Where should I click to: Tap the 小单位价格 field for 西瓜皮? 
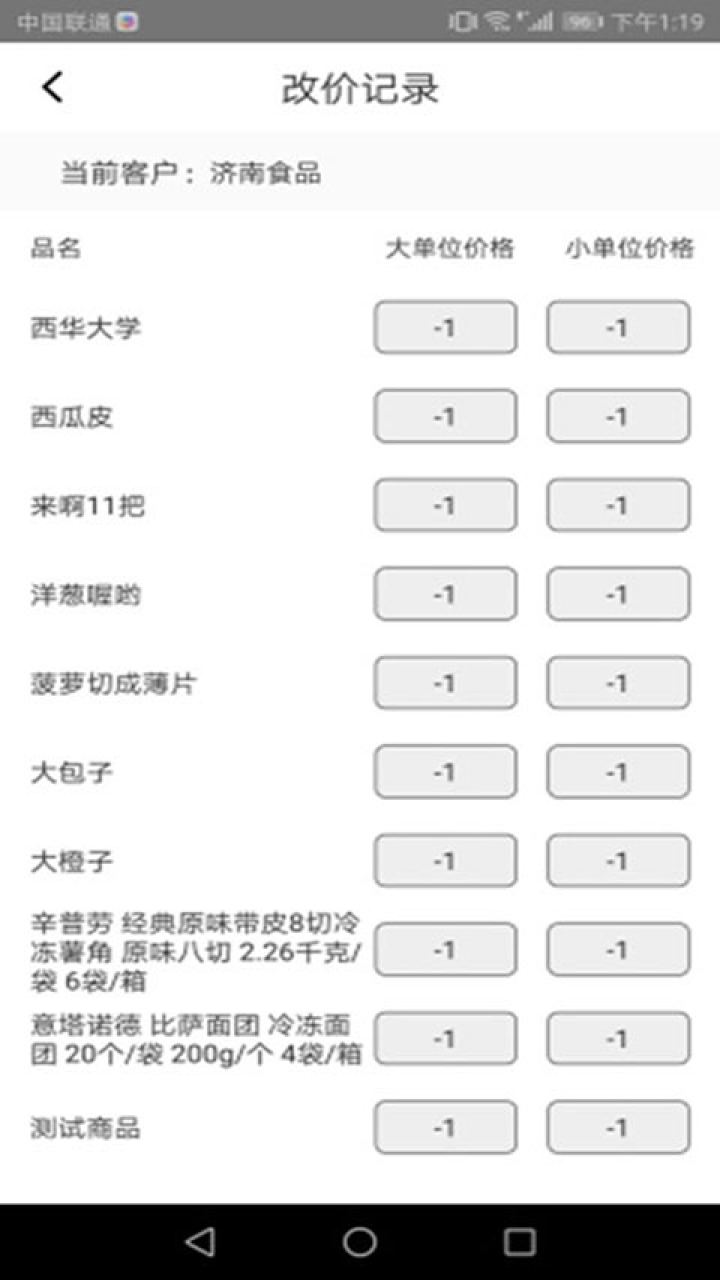click(x=617, y=415)
